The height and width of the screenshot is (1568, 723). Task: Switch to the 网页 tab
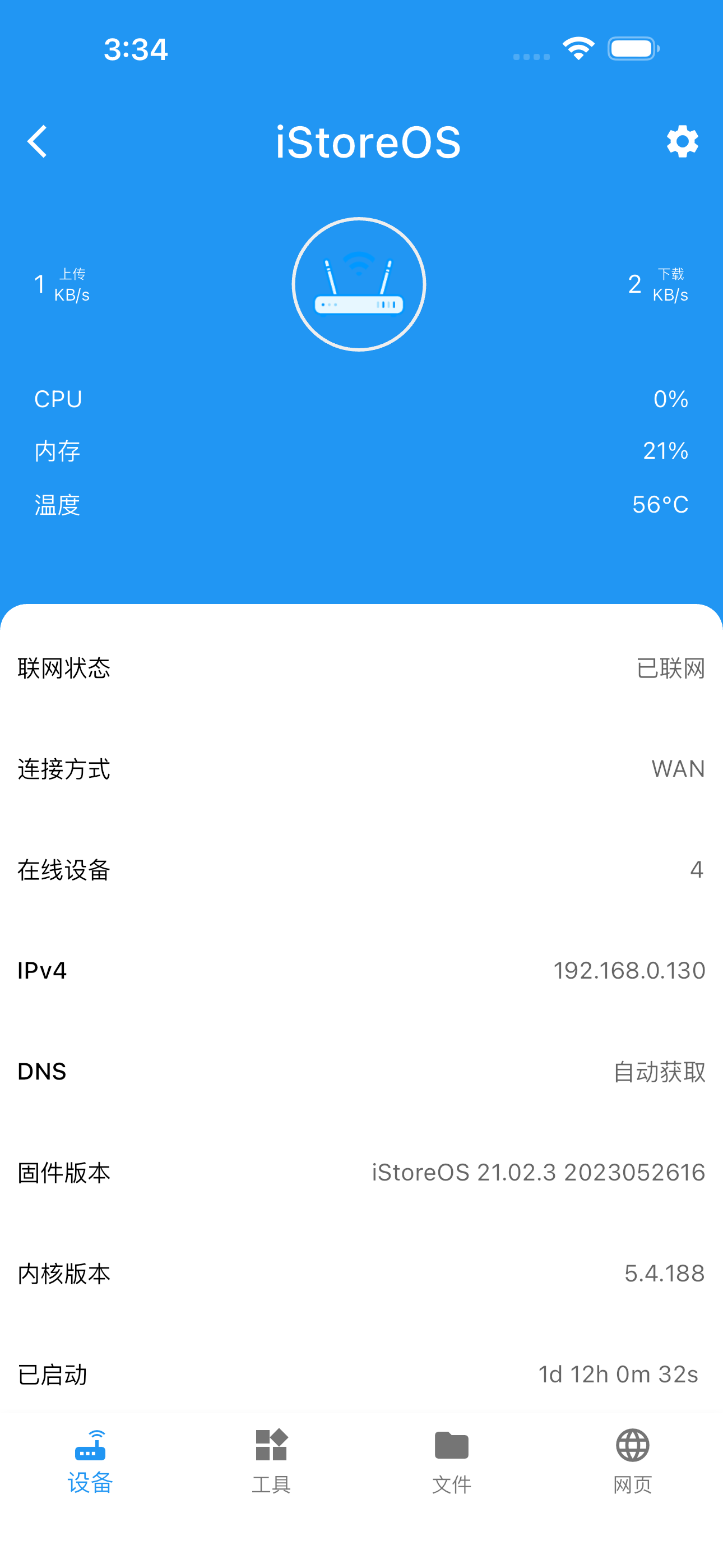(x=632, y=1461)
